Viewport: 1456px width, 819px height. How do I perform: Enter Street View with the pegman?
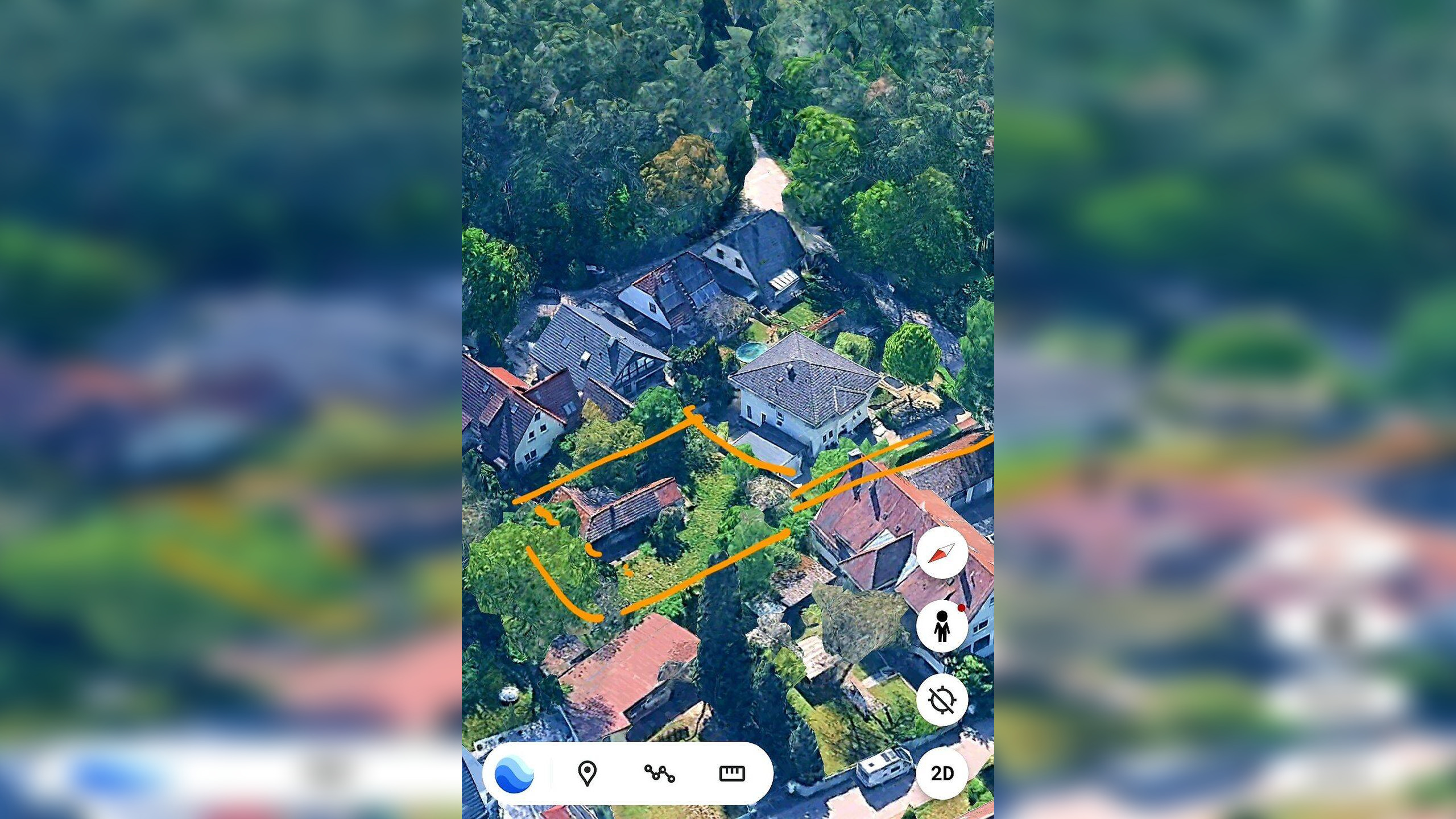pyautogui.click(x=942, y=626)
